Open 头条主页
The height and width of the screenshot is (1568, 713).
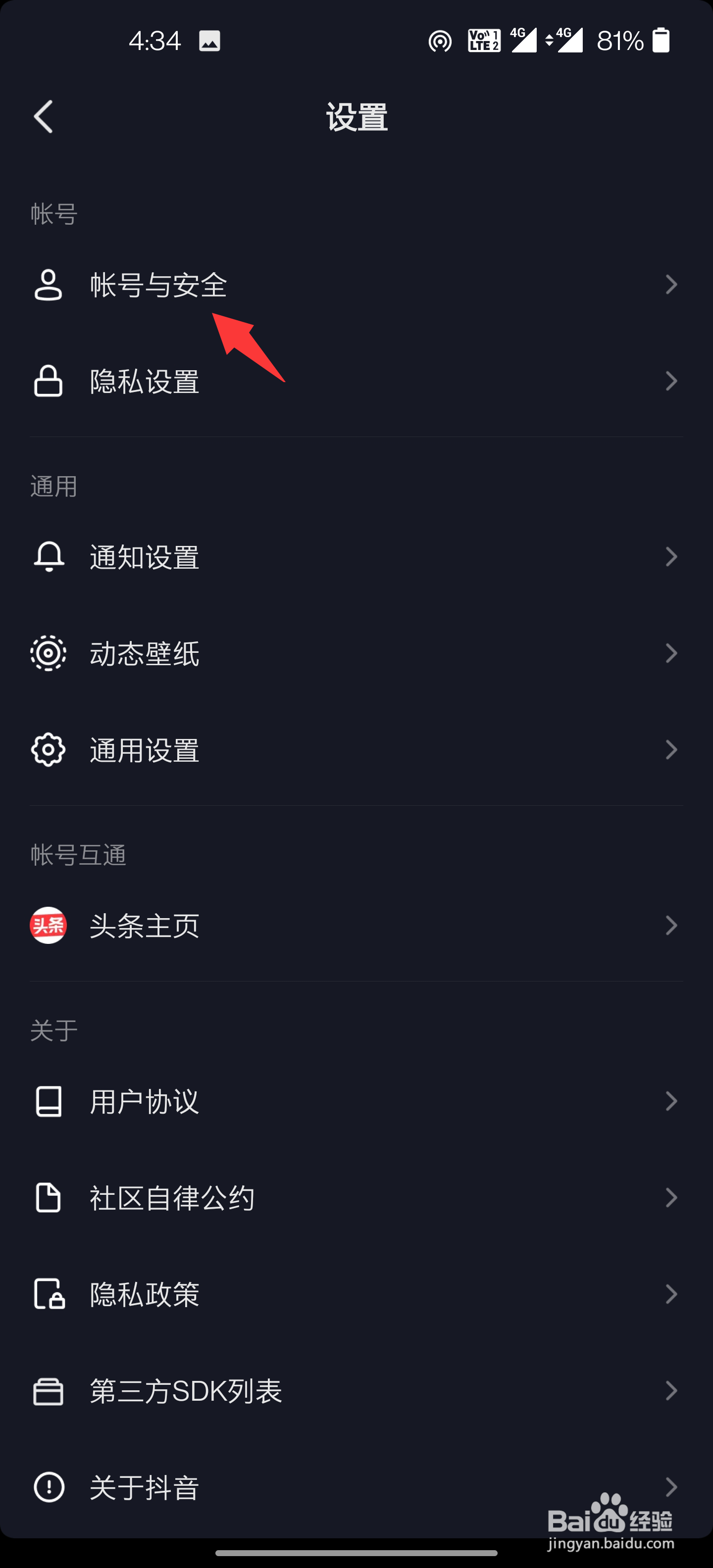click(356, 926)
